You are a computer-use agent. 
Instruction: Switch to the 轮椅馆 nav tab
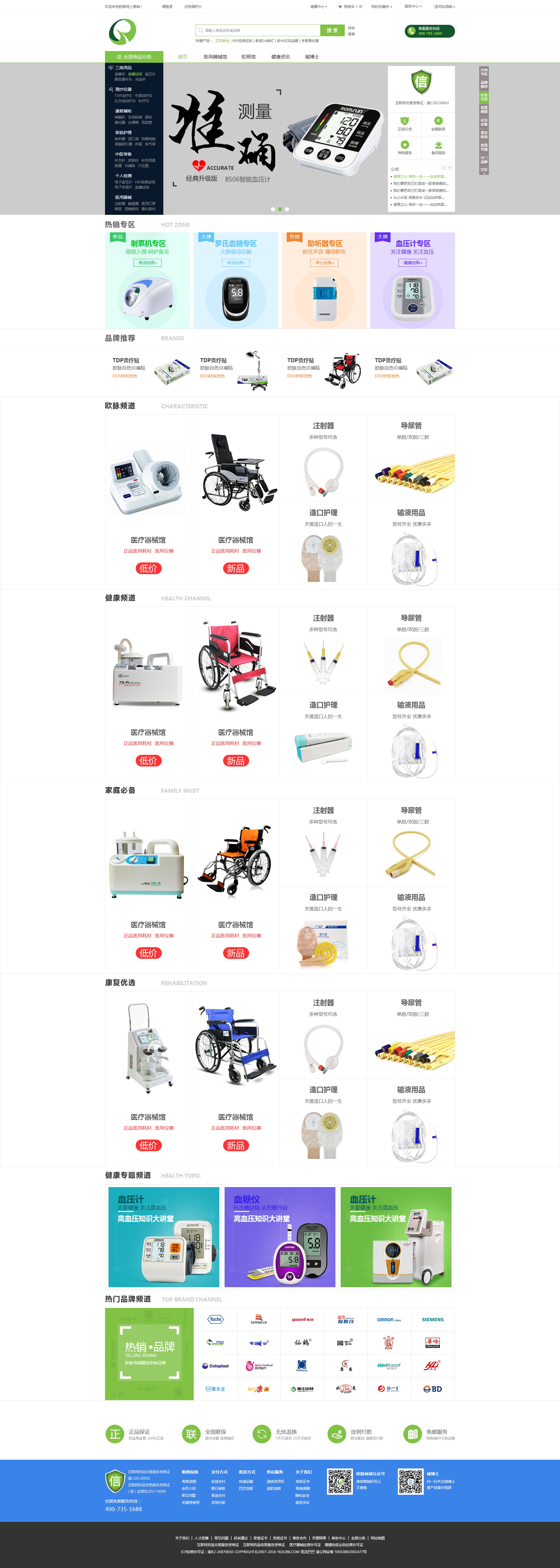pyautogui.click(x=248, y=57)
